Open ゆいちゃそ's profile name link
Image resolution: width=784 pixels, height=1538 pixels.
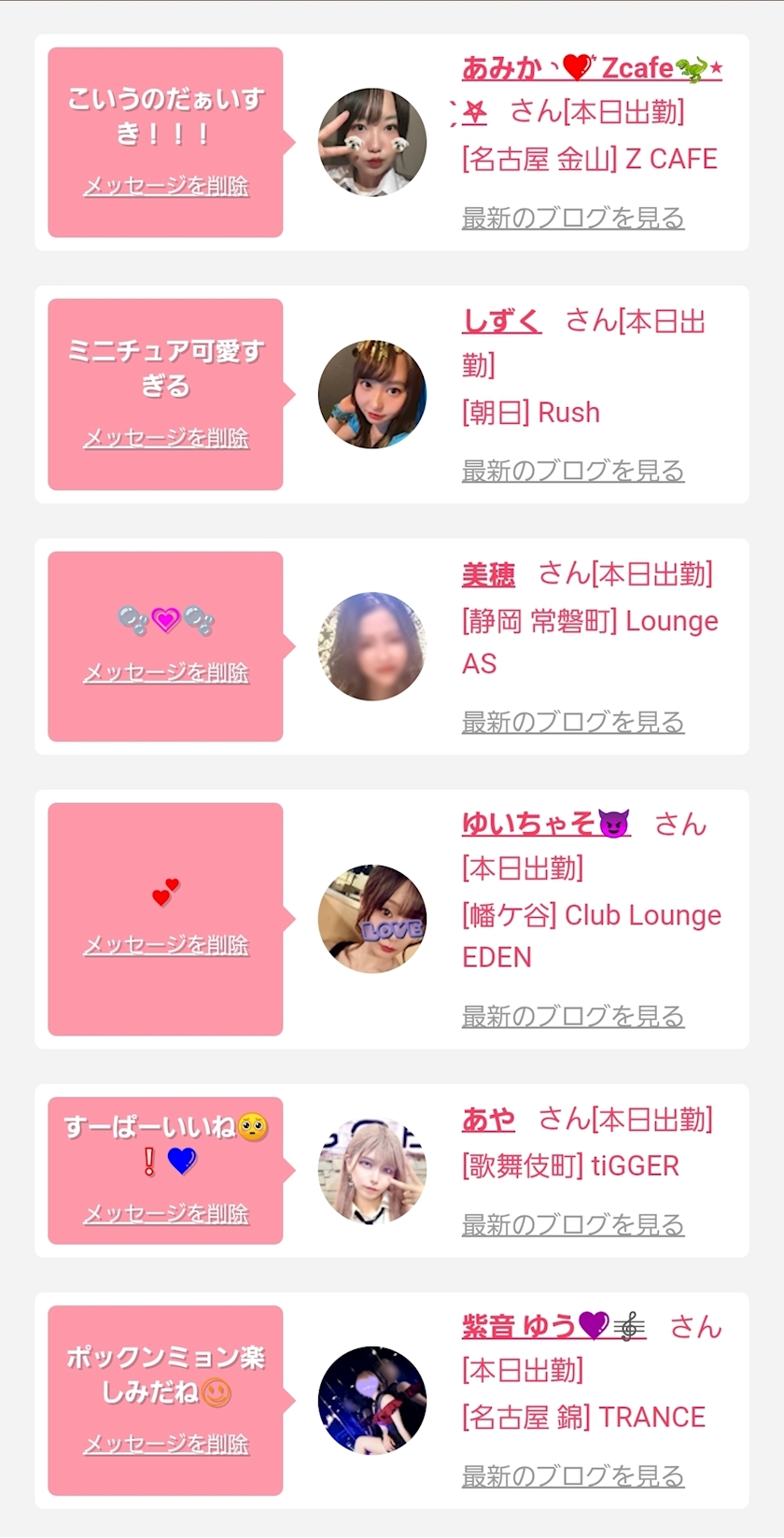click(545, 824)
